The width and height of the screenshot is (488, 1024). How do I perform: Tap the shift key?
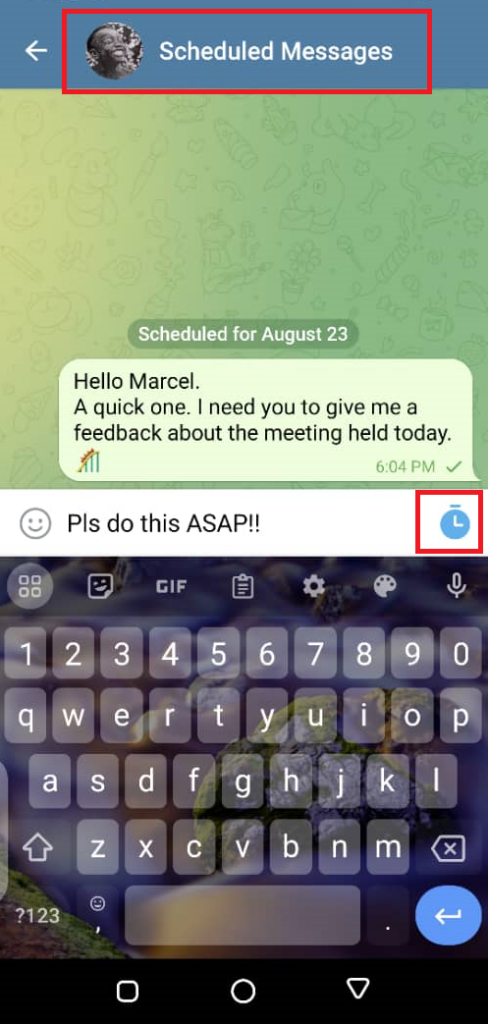(x=37, y=848)
